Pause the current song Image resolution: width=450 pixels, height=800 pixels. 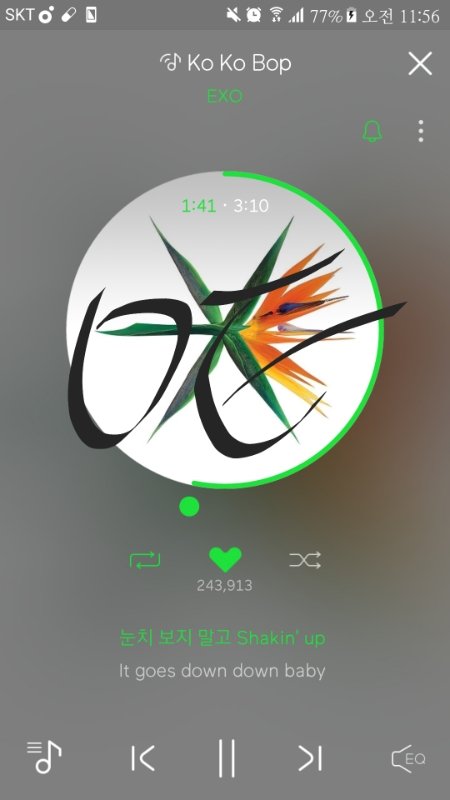pyautogui.click(x=227, y=758)
